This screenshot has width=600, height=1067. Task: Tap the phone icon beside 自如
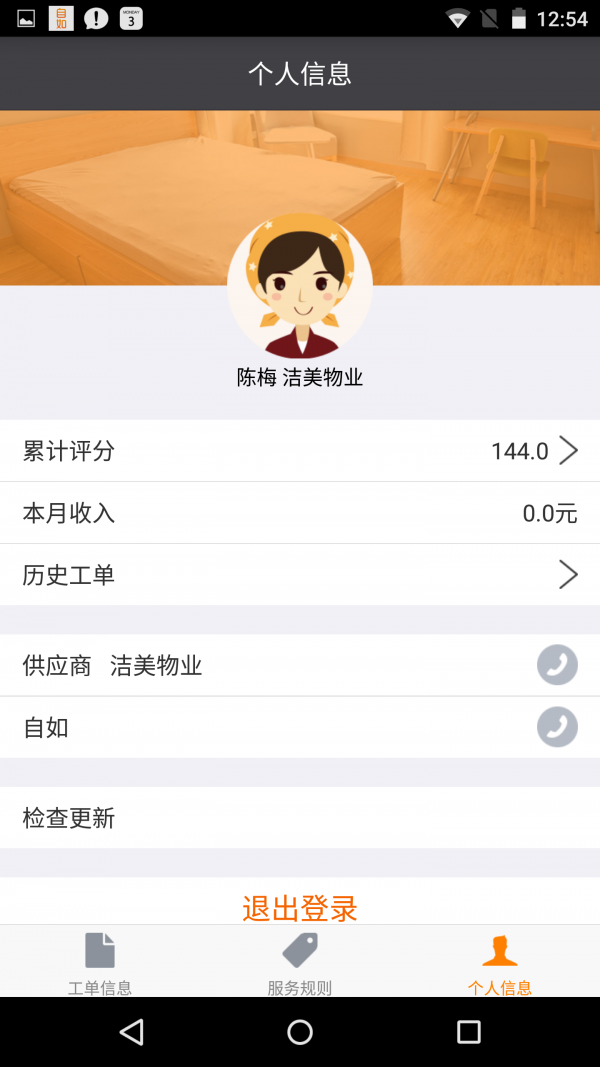(x=557, y=727)
